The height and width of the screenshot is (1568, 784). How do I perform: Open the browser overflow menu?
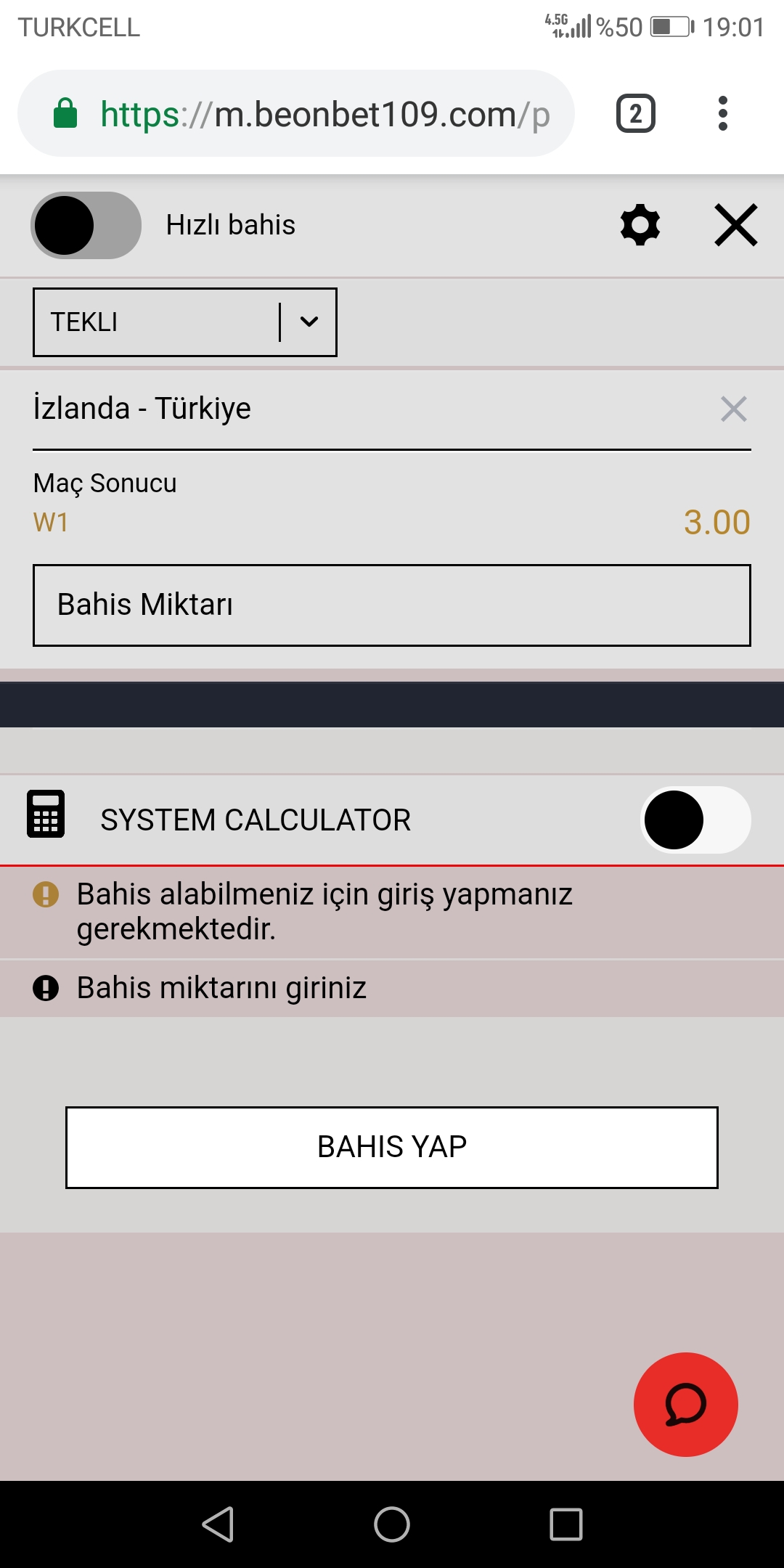(x=722, y=114)
